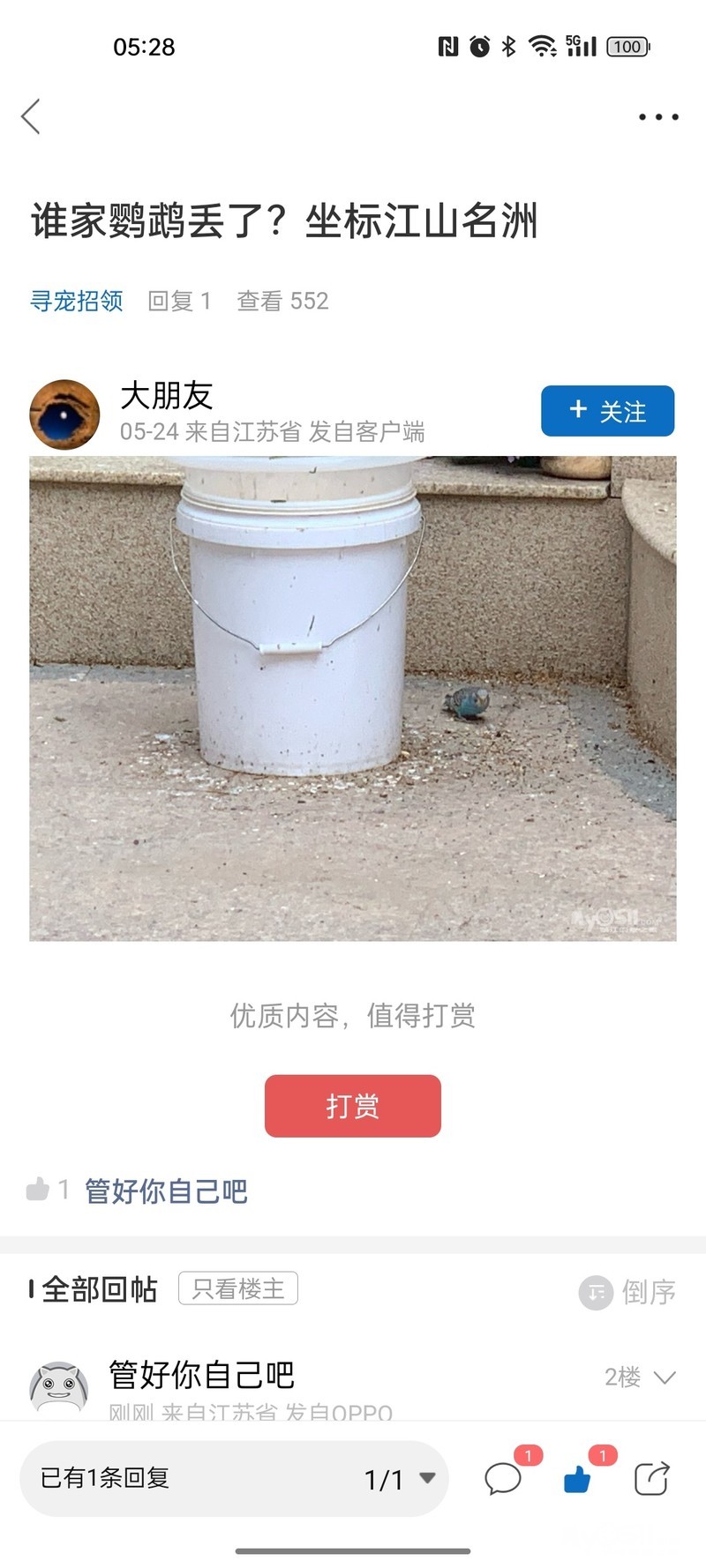Switch reply order with 倒序
The height and width of the screenshot is (1568, 706).
click(x=627, y=1292)
